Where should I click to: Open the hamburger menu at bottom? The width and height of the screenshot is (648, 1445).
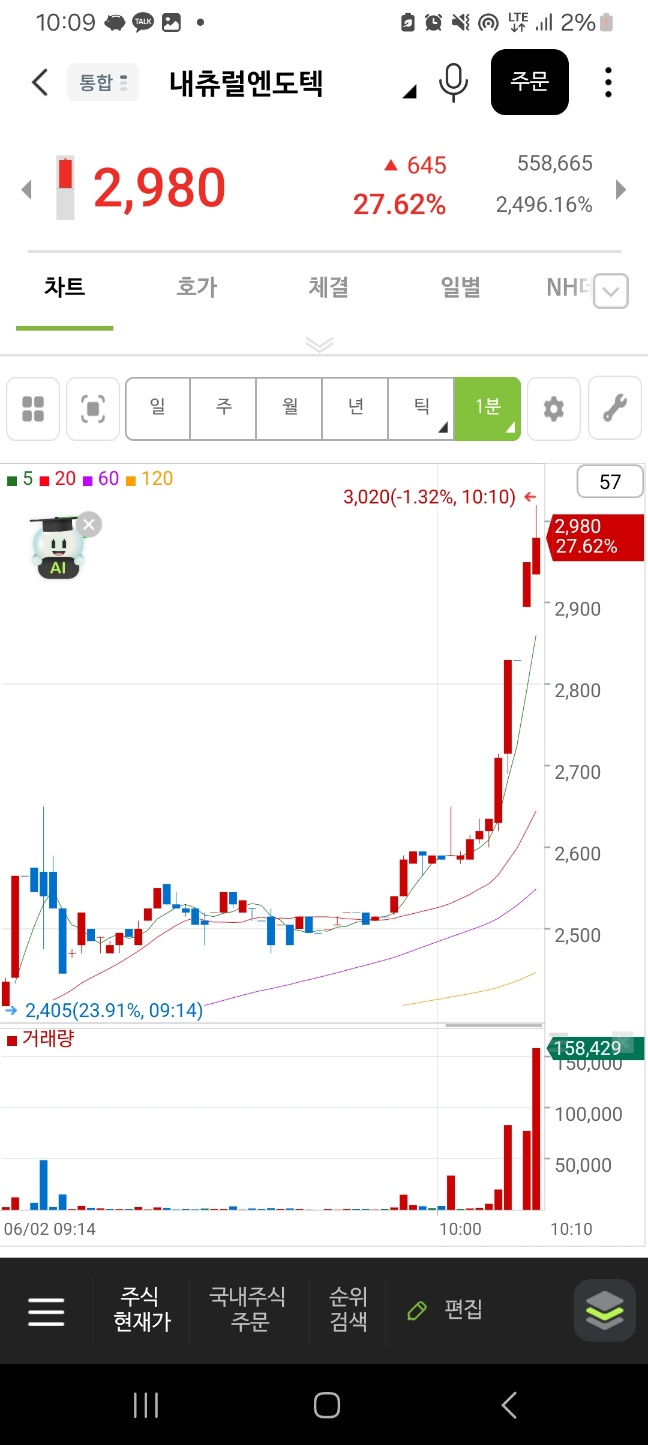coord(46,1311)
